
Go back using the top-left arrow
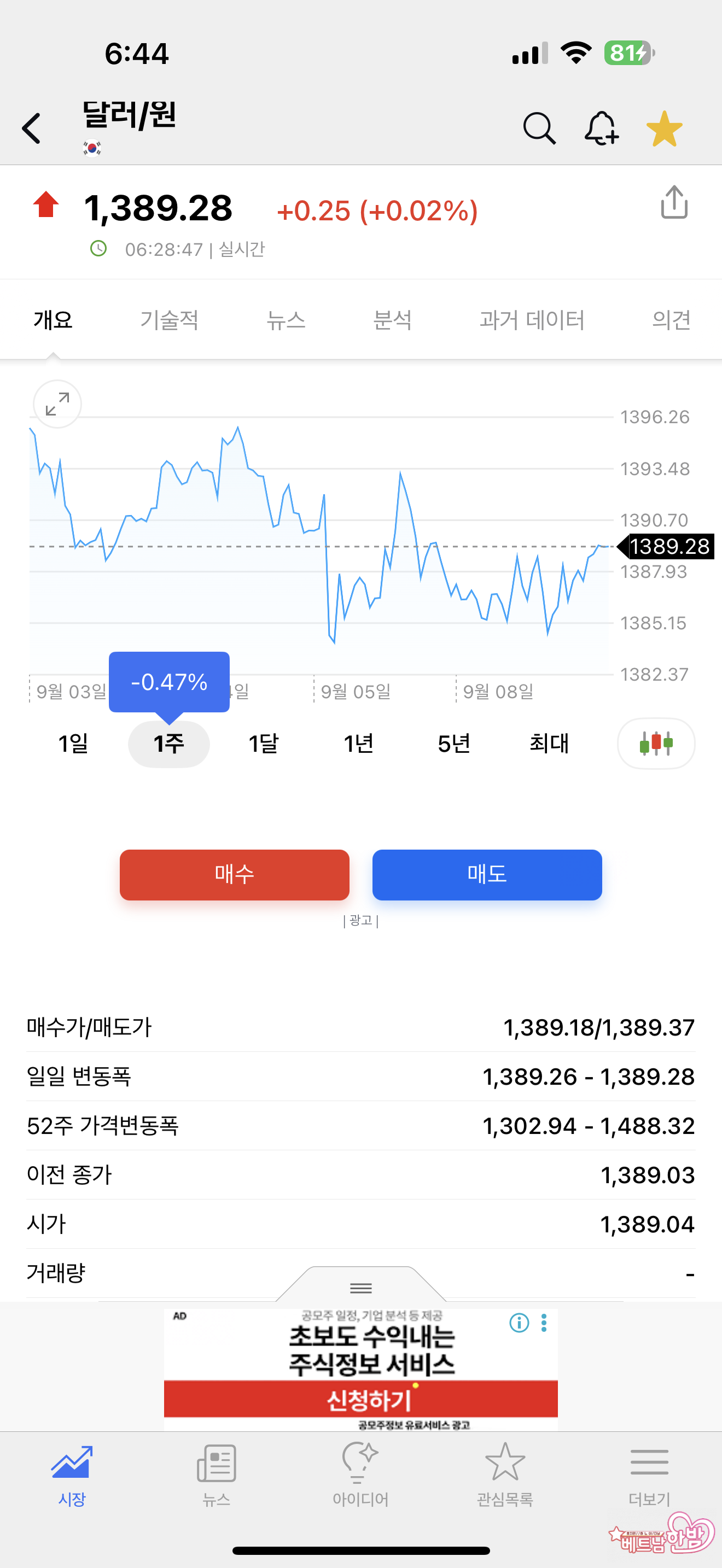click(x=32, y=128)
